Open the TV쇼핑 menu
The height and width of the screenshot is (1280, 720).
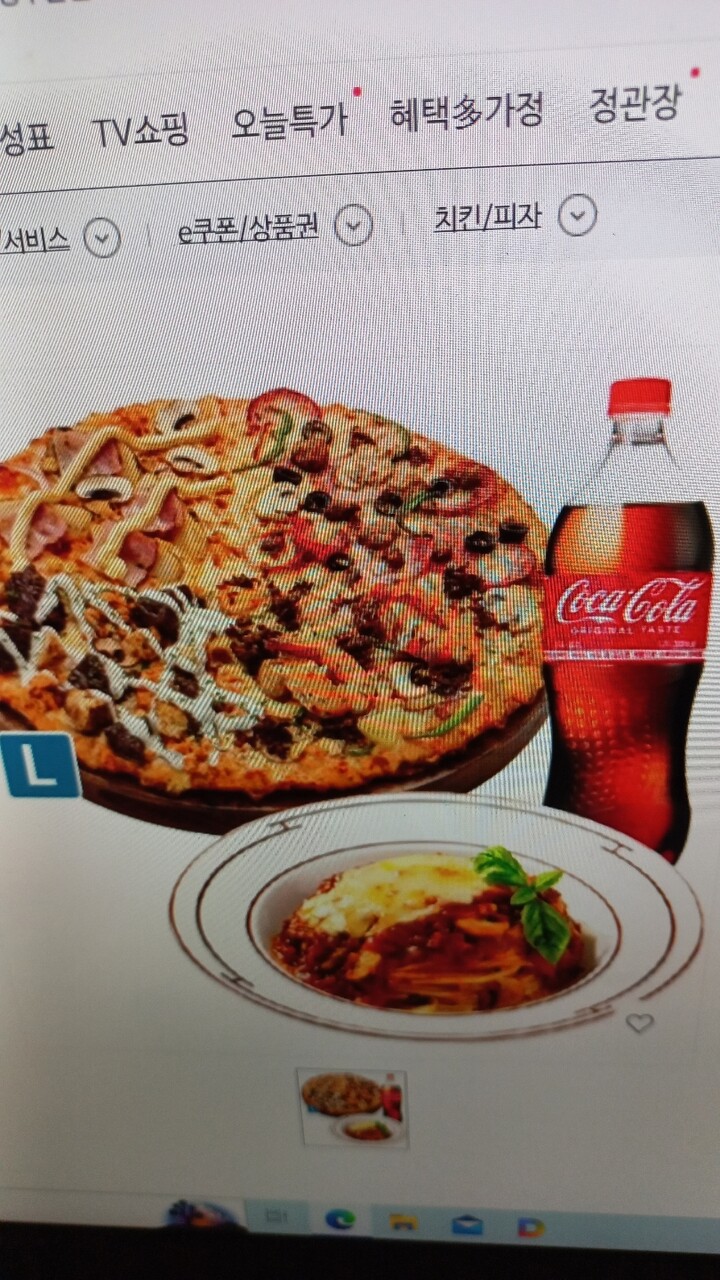(139, 130)
